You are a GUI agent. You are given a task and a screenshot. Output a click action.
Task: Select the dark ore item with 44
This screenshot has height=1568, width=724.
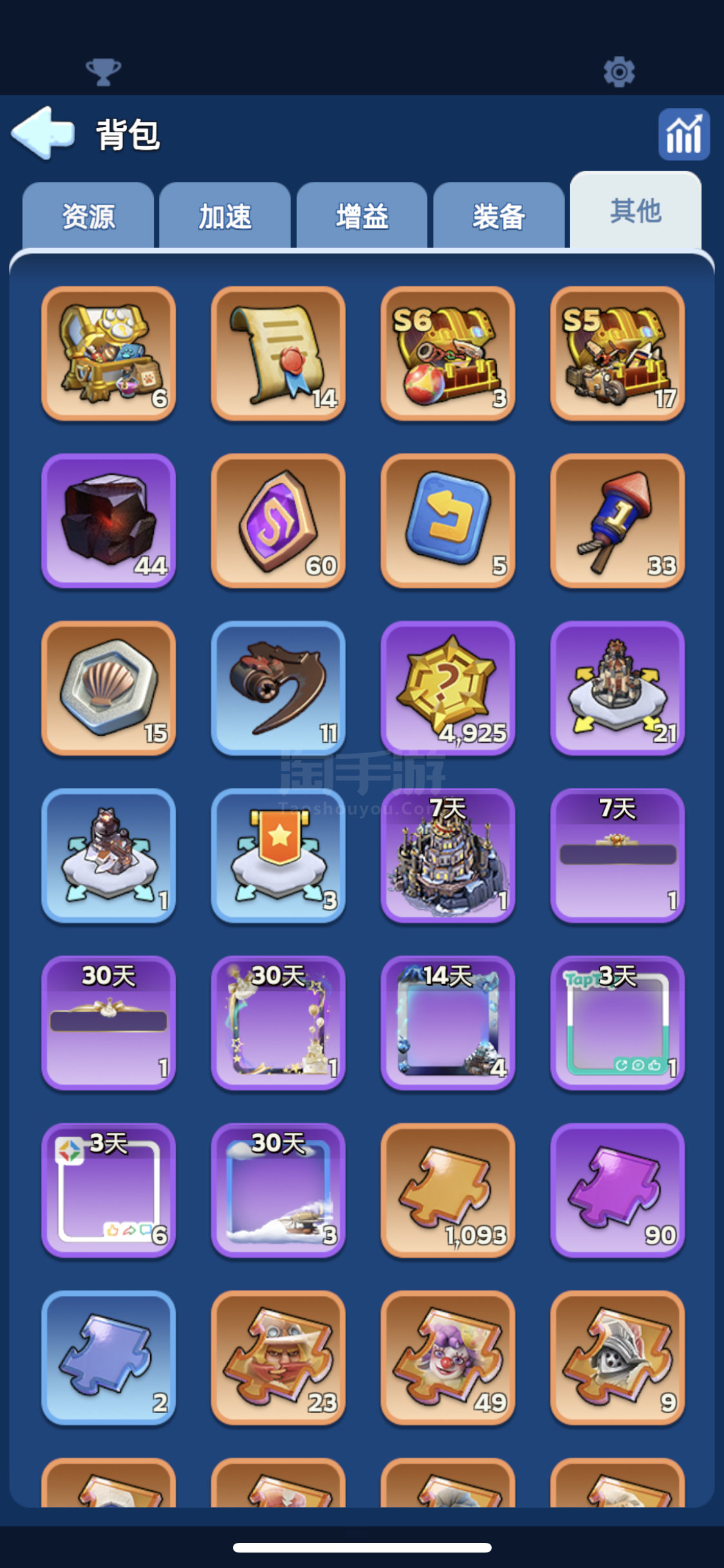pyautogui.click(x=109, y=521)
